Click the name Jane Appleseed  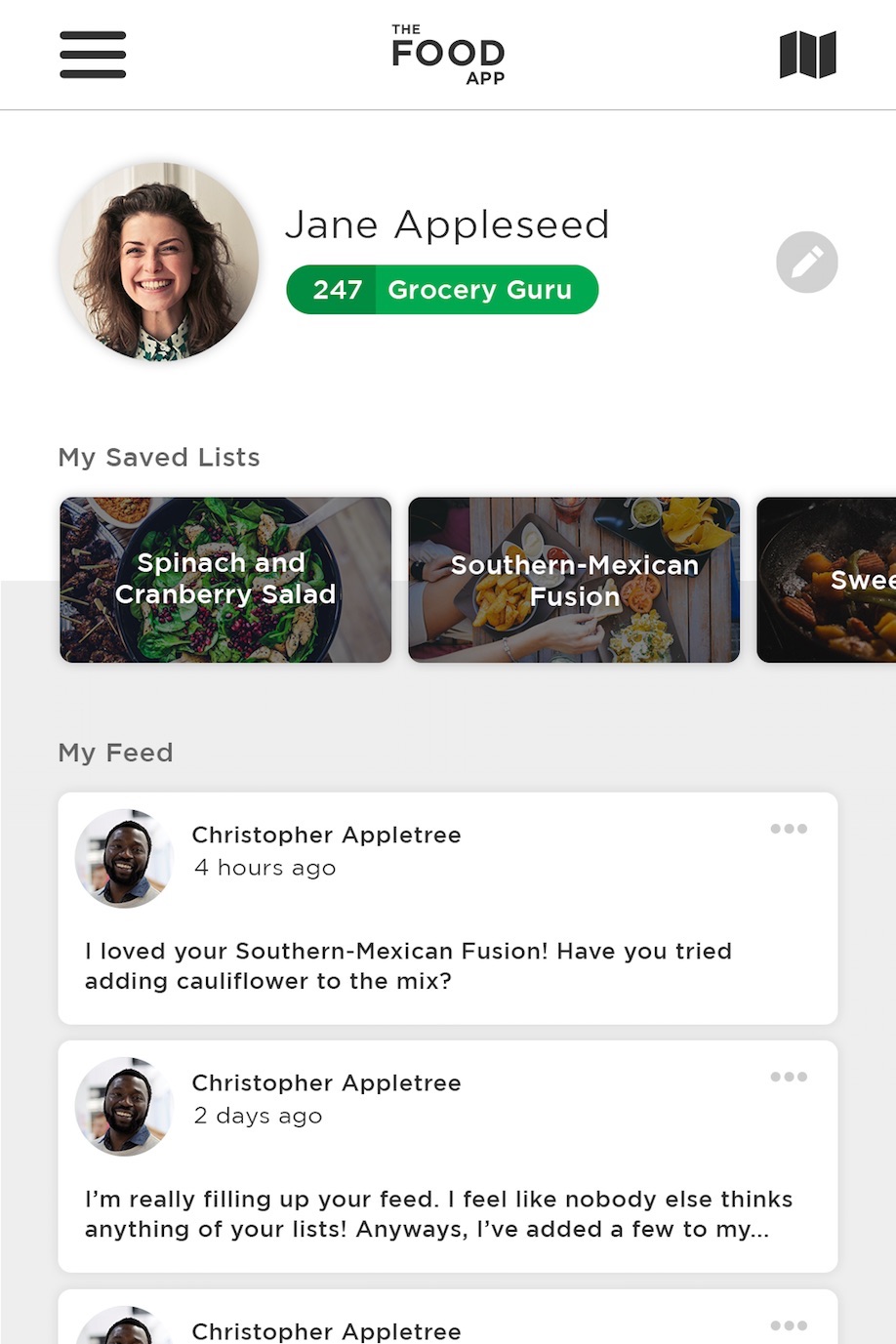447,224
